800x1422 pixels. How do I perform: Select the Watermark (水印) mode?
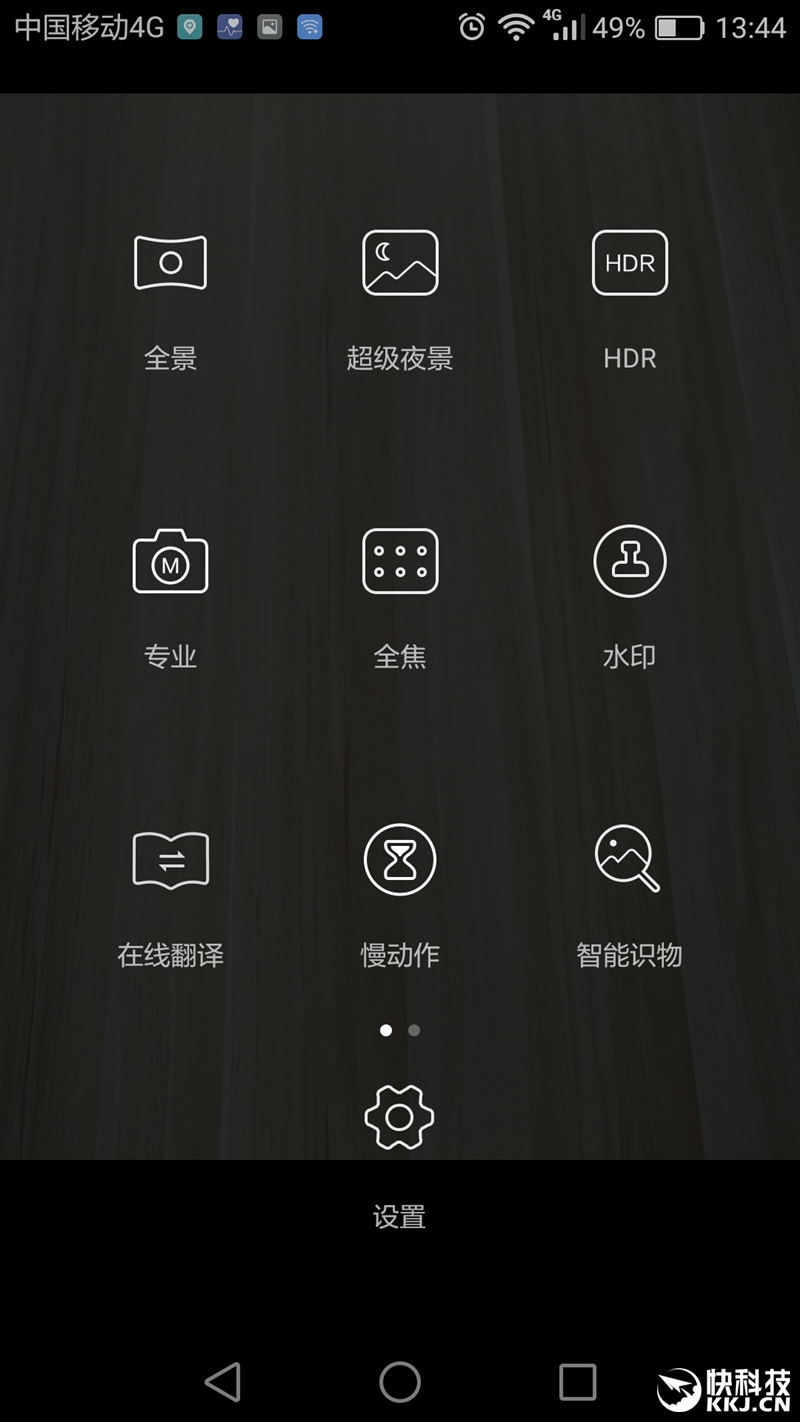tap(630, 561)
